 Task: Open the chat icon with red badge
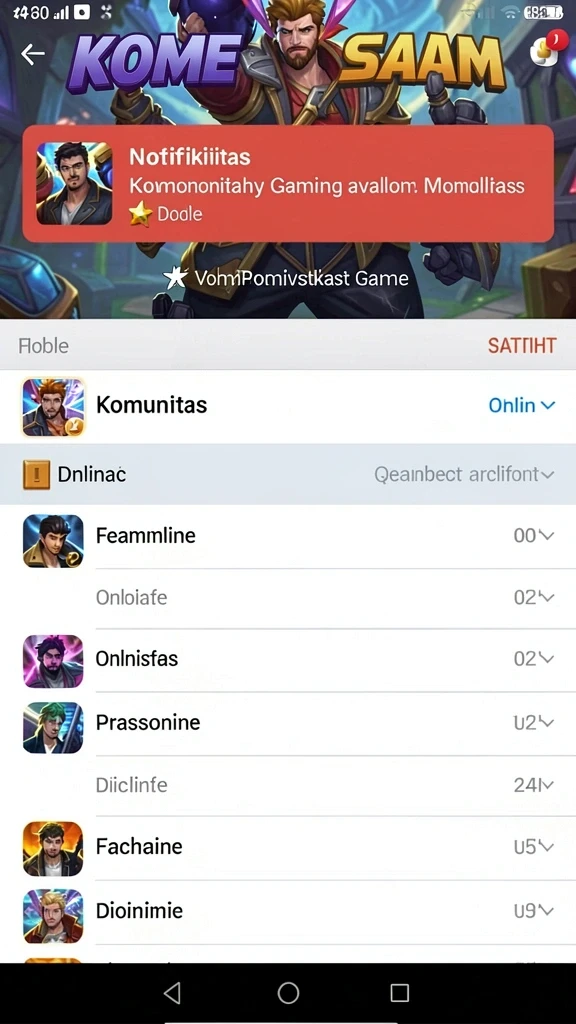548,50
